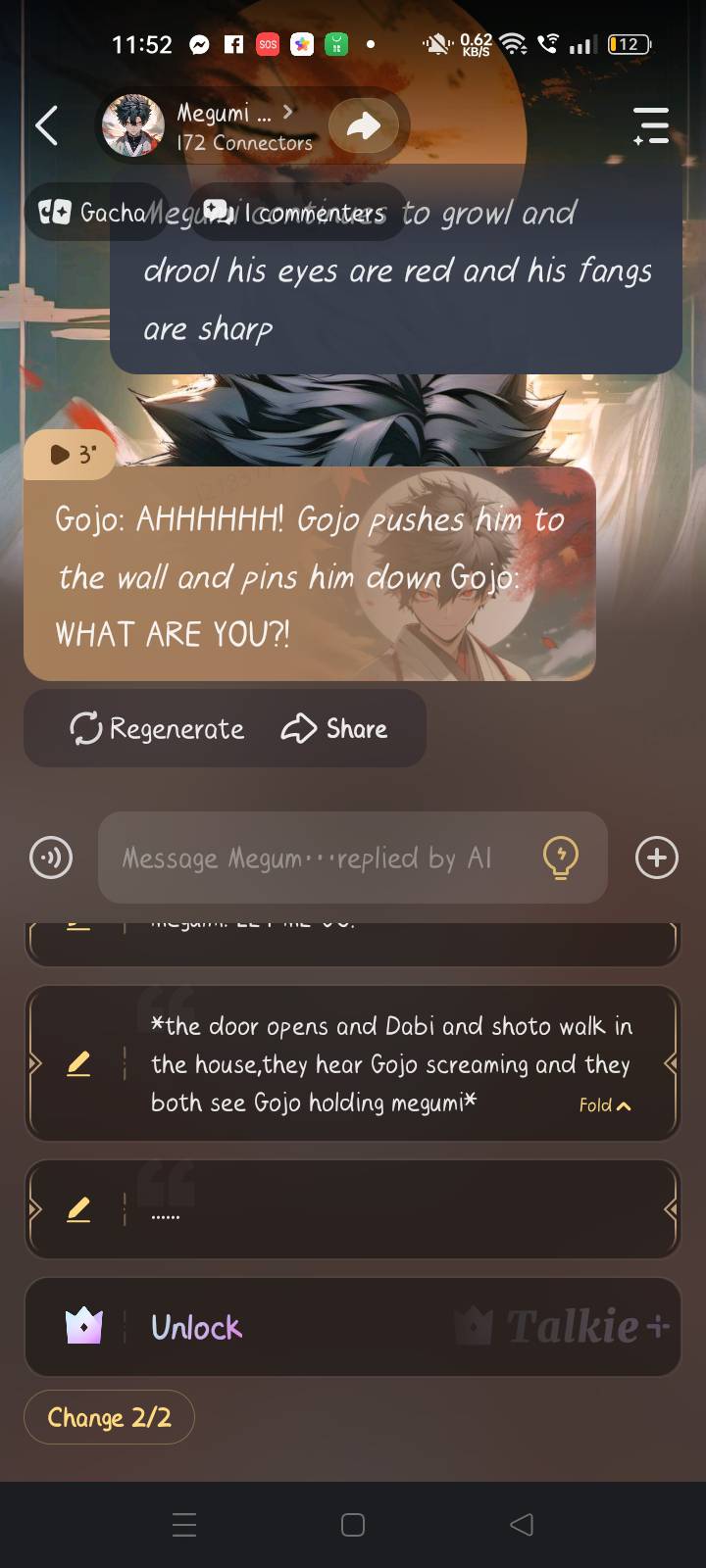Tap the voice input icon
Viewport: 706px width, 1568px height.
tap(51, 857)
